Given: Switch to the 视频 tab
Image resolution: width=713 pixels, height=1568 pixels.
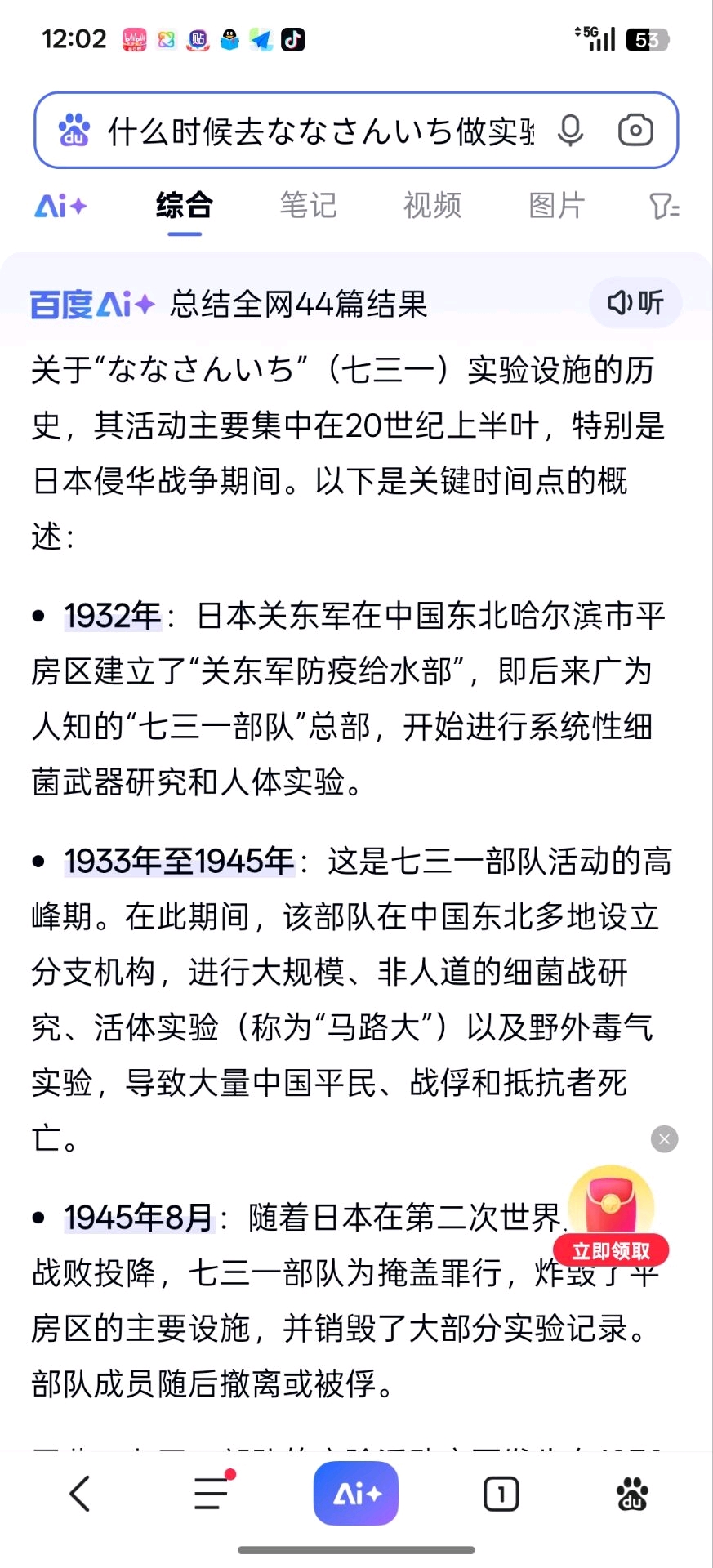Looking at the screenshot, I should [432, 206].
